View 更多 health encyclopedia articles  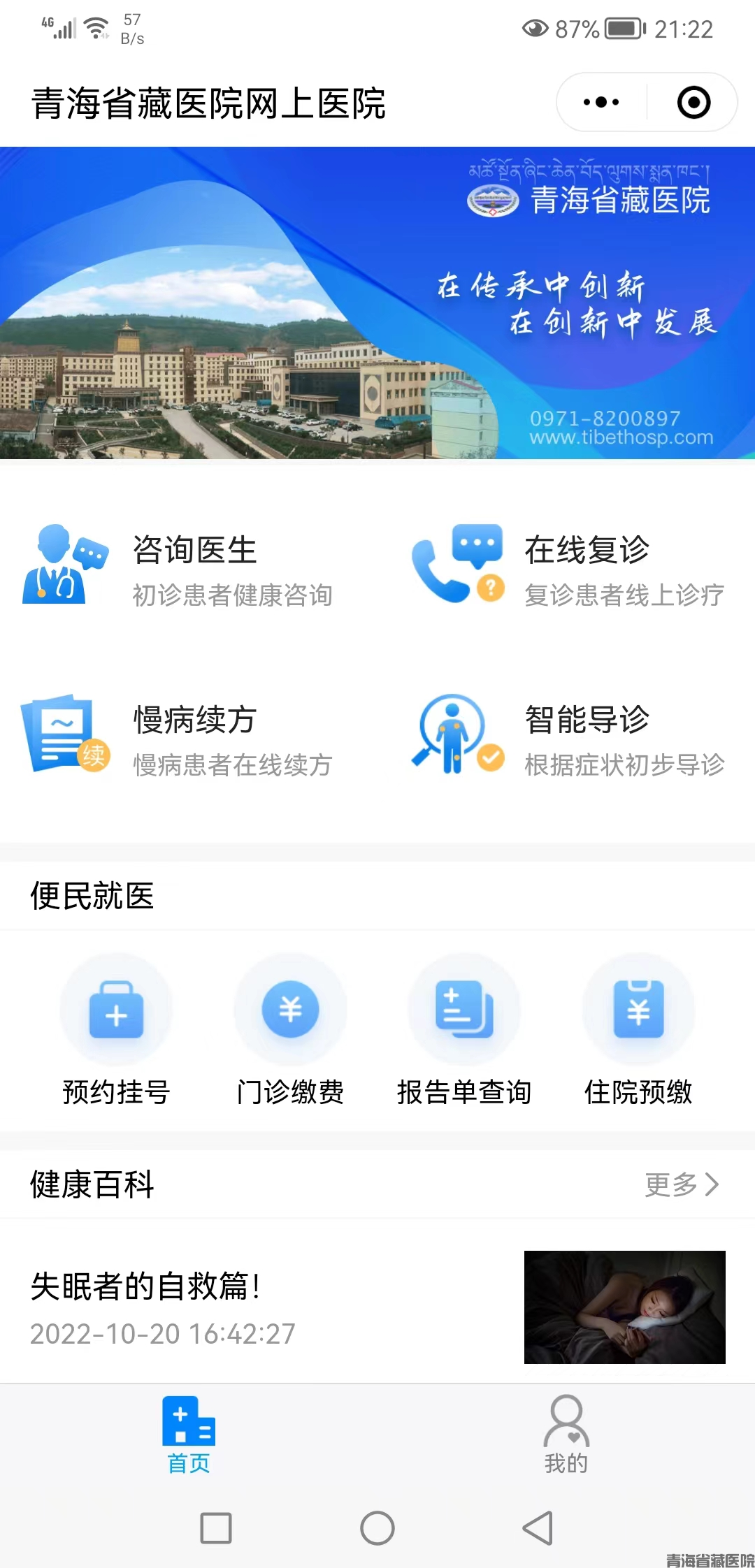coord(682,1184)
